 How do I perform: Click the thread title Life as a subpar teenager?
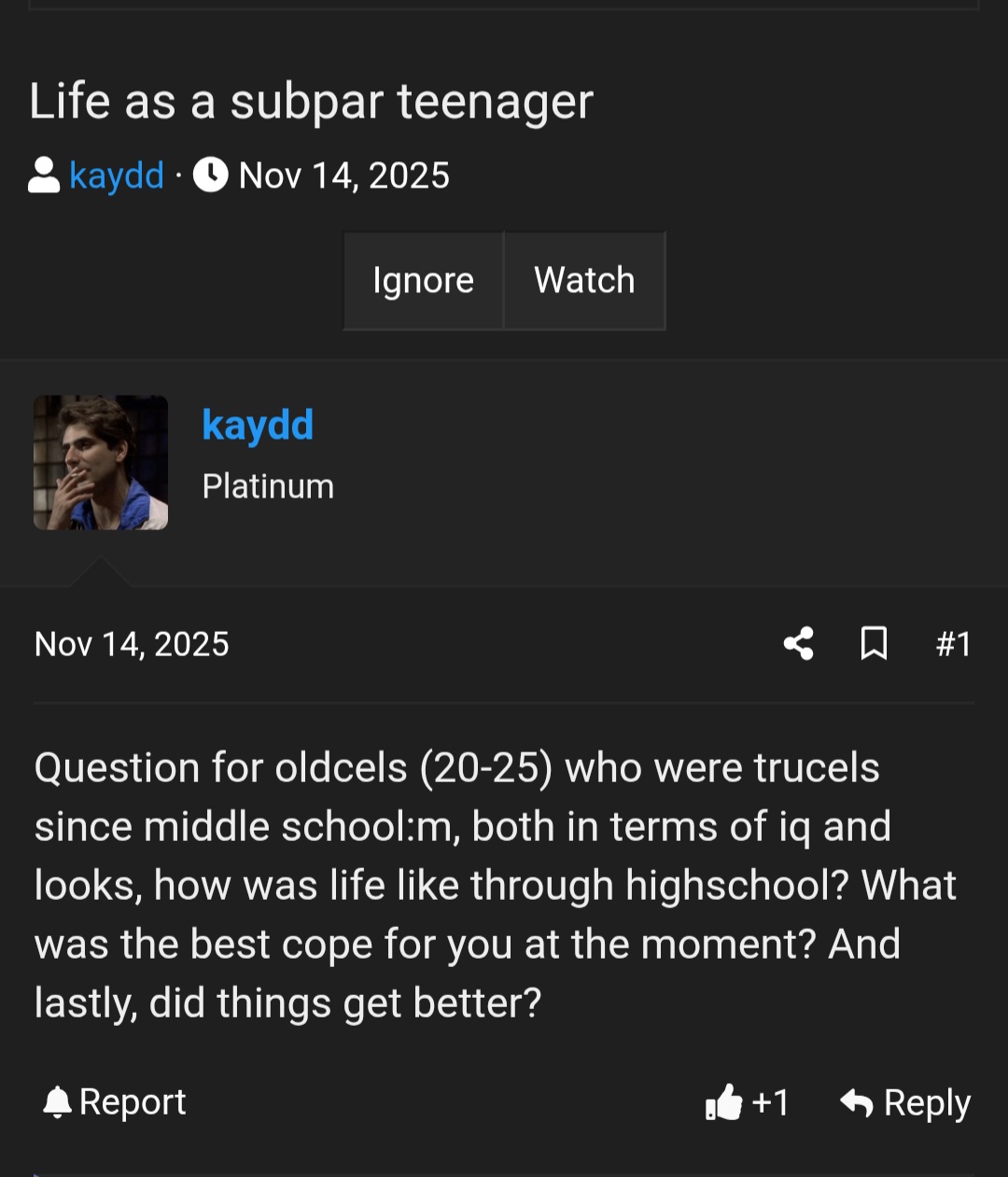(x=312, y=101)
